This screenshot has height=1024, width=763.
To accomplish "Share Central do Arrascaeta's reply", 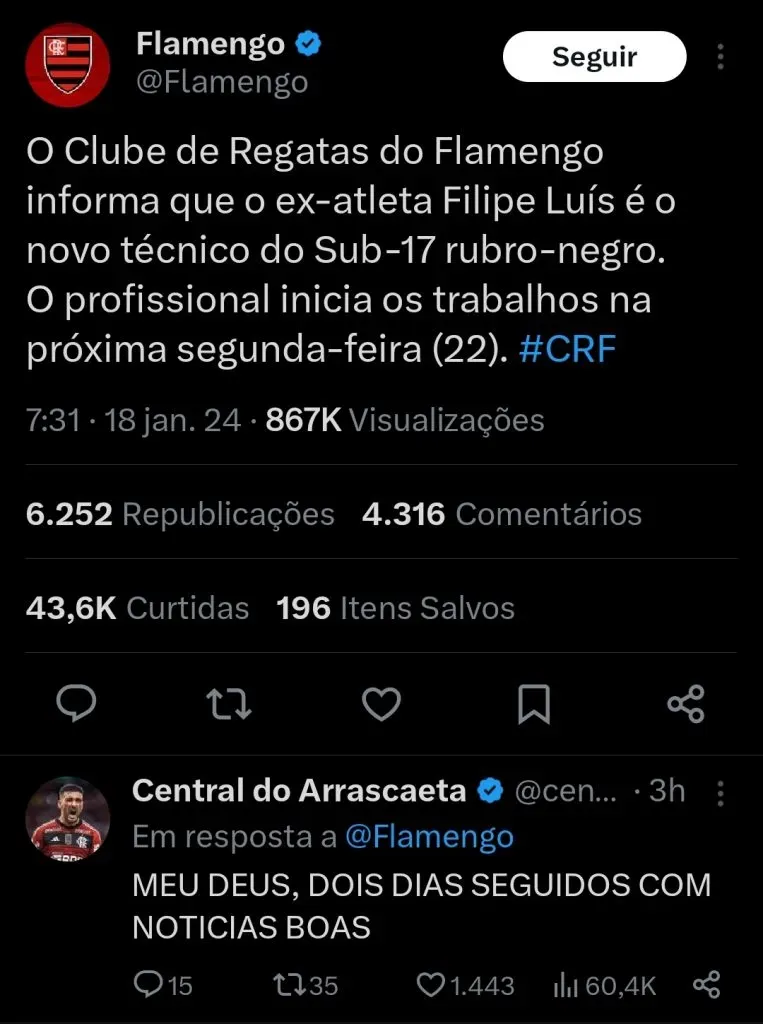I will pos(707,986).
